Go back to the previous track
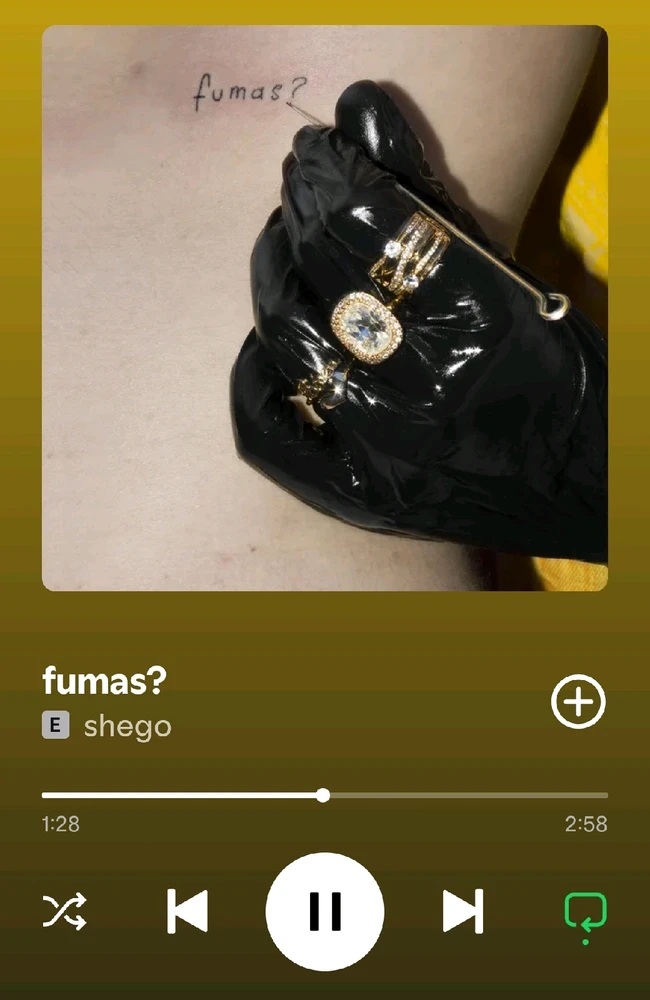This screenshot has width=650, height=1000. coord(187,911)
